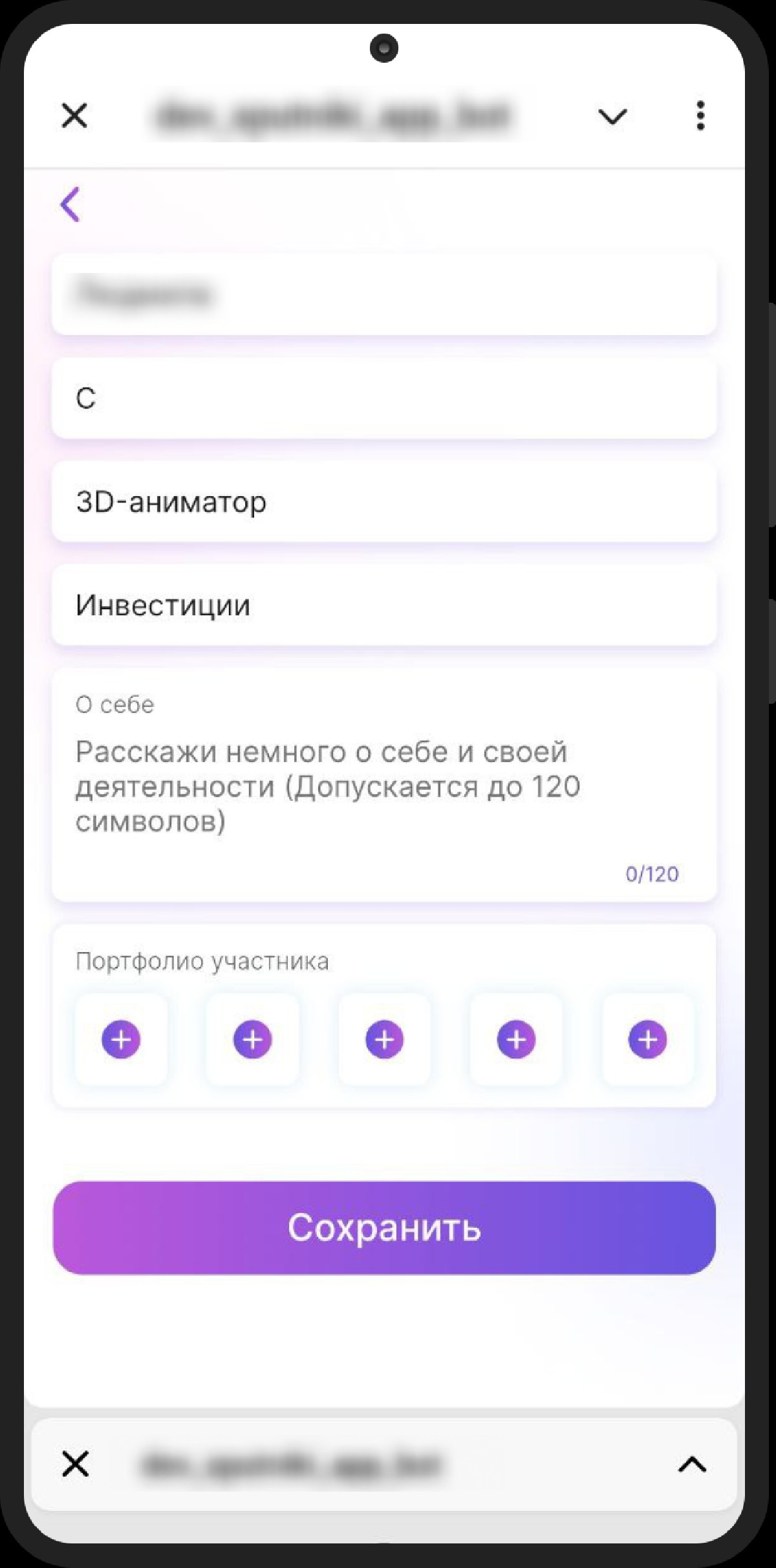Change the Инвестиции field
Viewport: 776px width, 1568px height.
(x=384, y=605)
